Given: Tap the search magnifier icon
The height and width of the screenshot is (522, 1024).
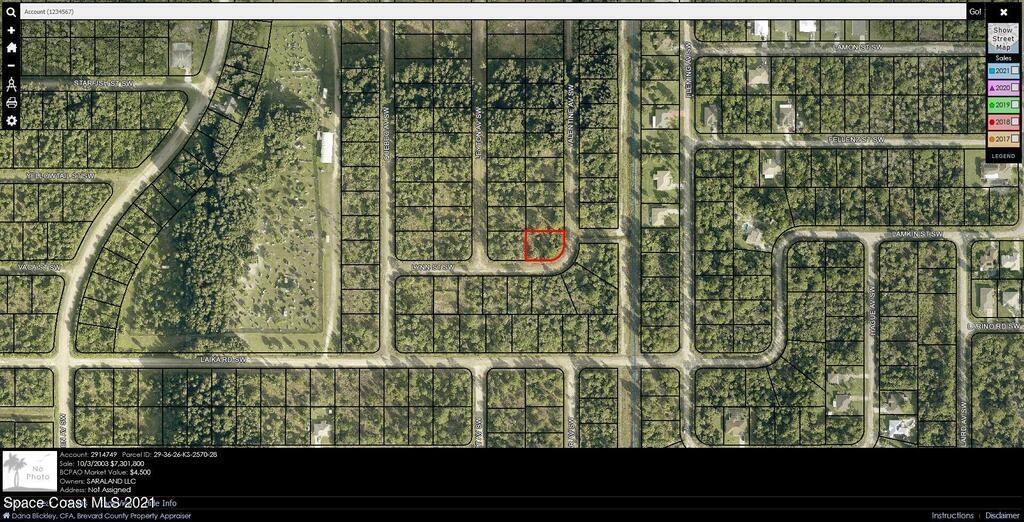Looking at the screenshot, I should point(11,12).
